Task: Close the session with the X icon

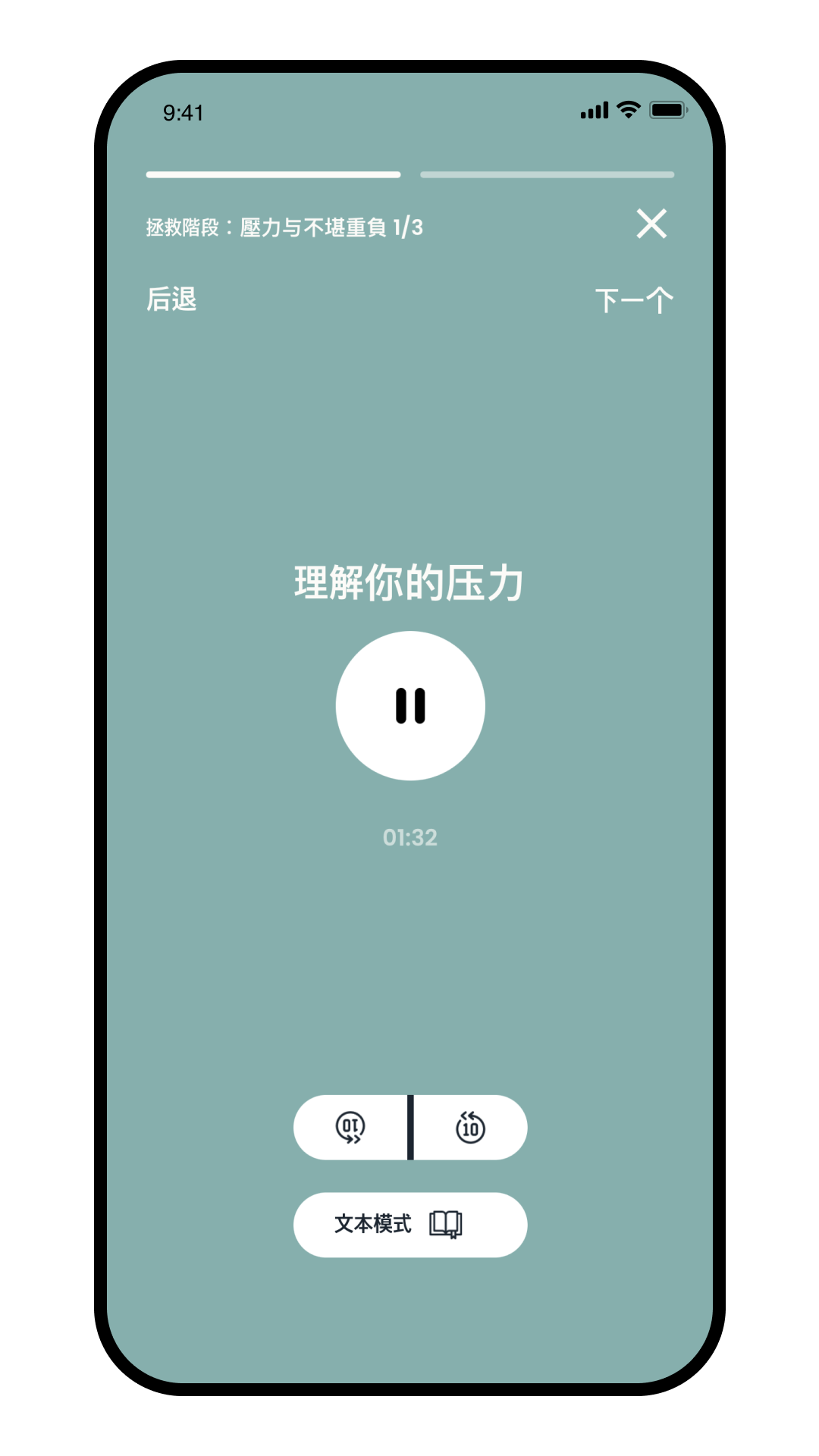Action: [651, 224]
